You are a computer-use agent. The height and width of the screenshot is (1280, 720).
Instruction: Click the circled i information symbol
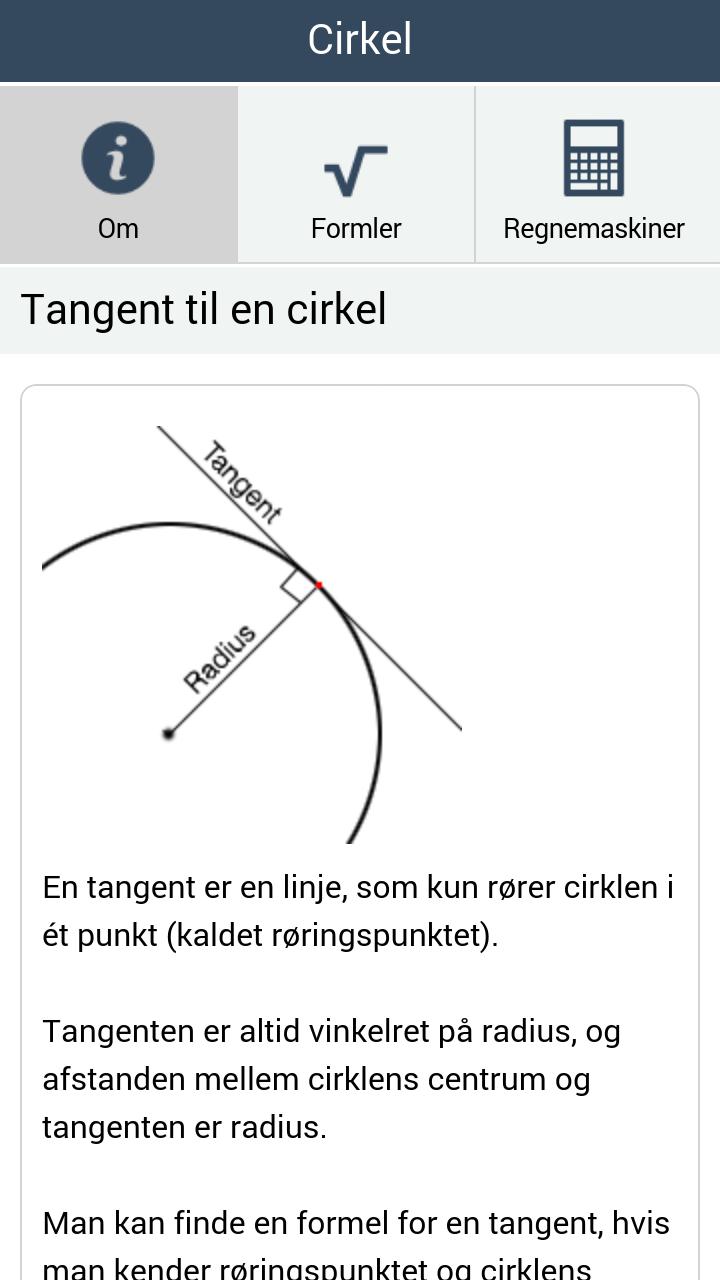click(x=118, y=156)
